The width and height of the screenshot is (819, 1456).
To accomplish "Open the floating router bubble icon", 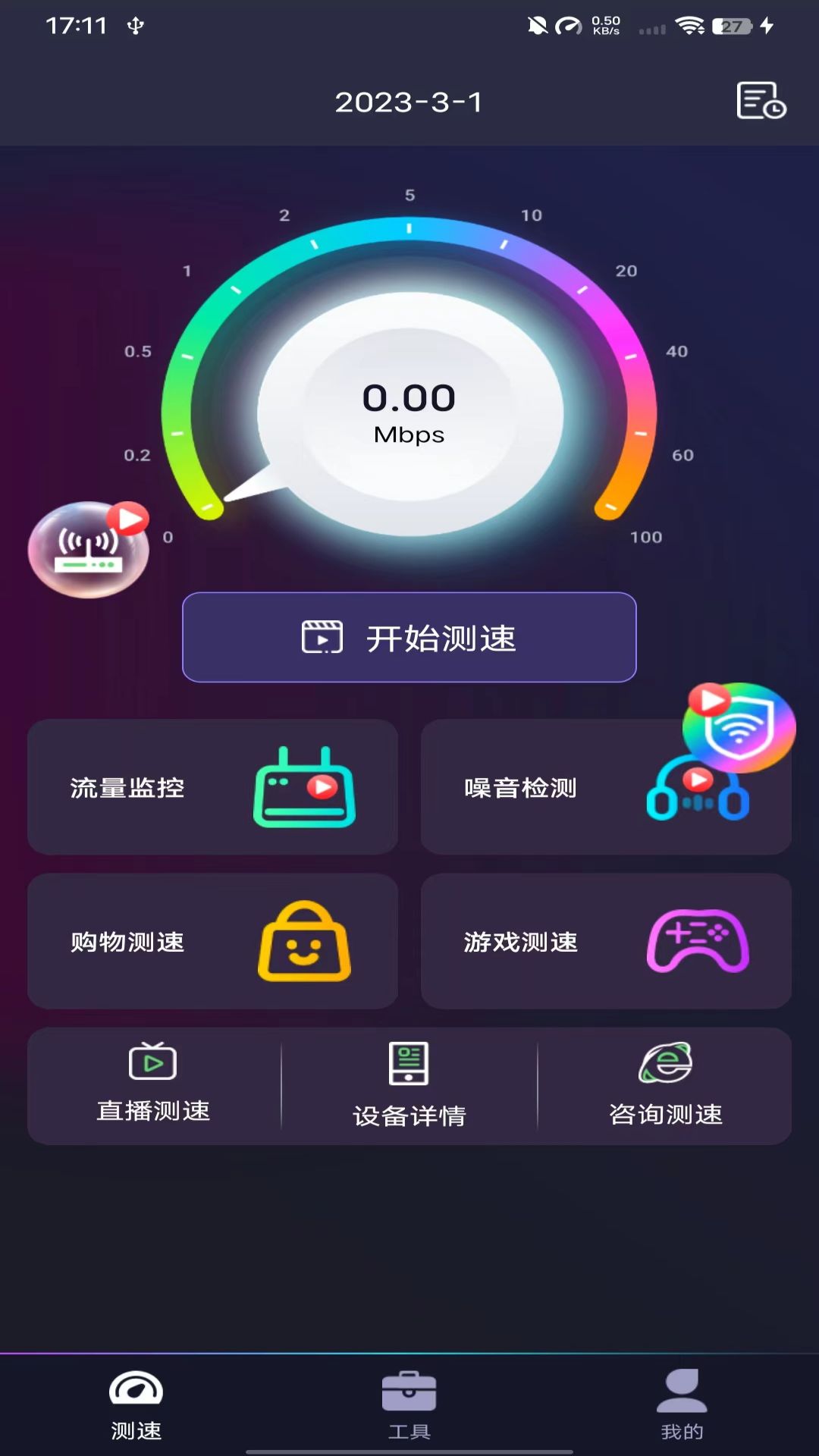I will pos(89,549).
